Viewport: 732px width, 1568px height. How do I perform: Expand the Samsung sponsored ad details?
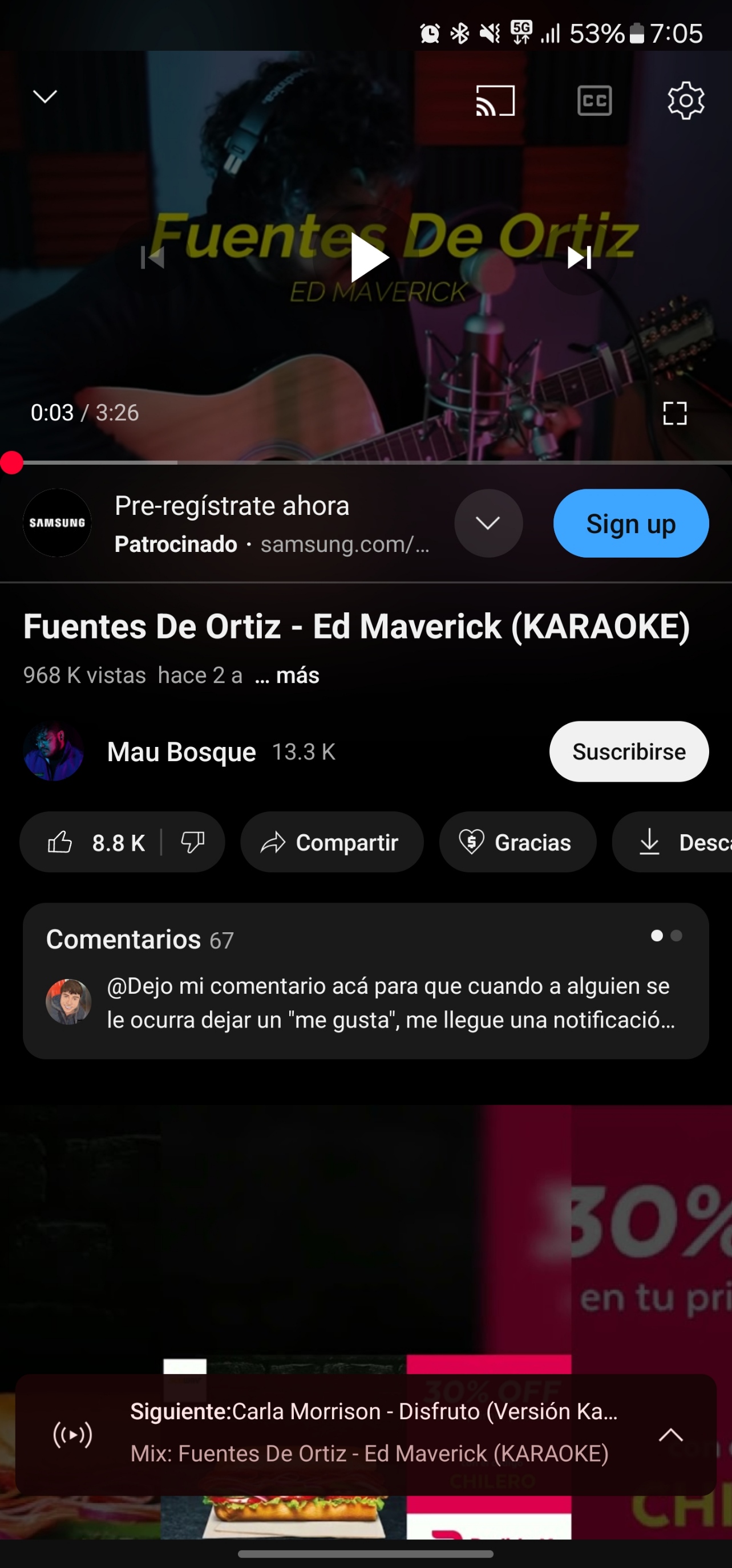(x=488, y=523)
